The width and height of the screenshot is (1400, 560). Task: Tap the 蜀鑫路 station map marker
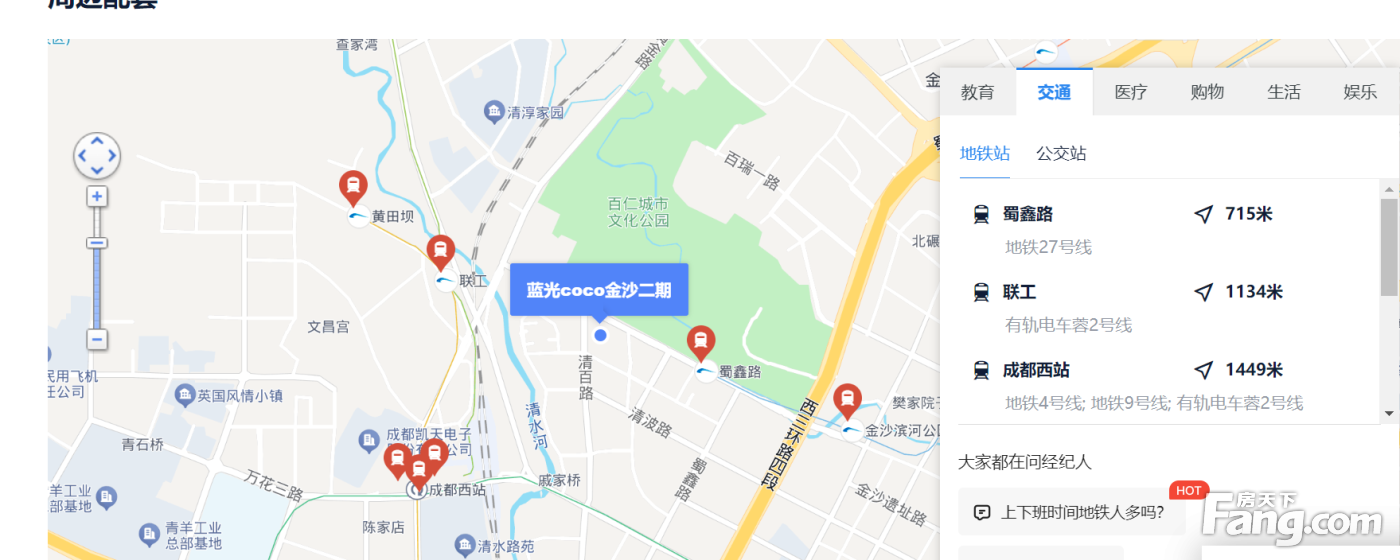[x=701, y=342]
